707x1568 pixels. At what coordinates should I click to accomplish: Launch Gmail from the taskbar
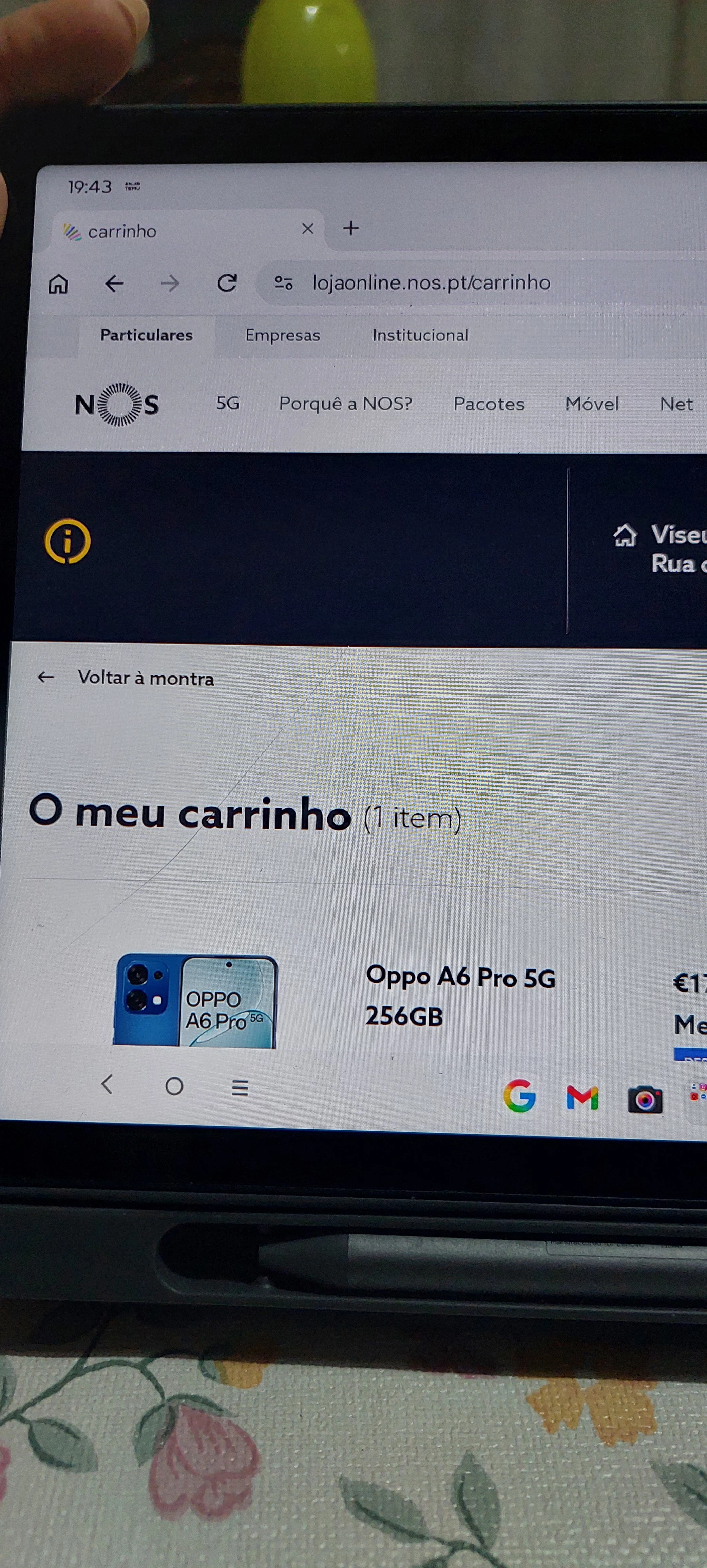coord(581,1098)
